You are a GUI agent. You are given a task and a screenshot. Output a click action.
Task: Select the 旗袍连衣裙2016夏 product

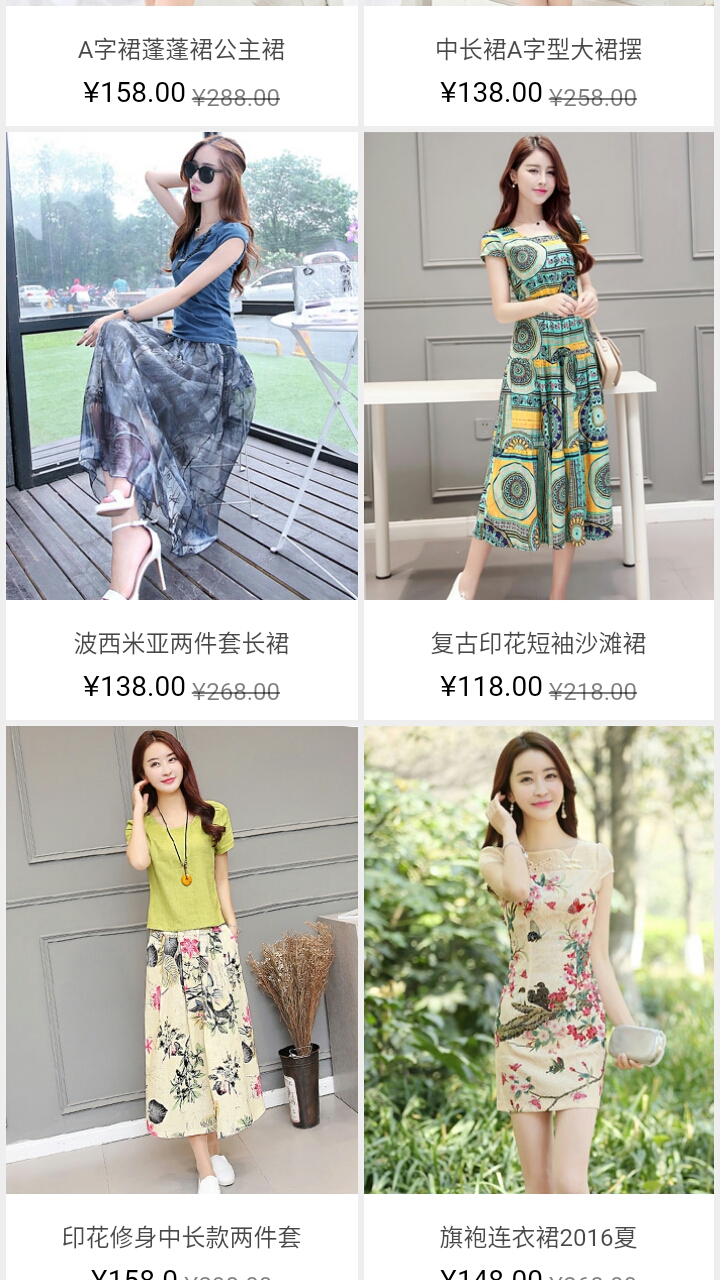538,960
